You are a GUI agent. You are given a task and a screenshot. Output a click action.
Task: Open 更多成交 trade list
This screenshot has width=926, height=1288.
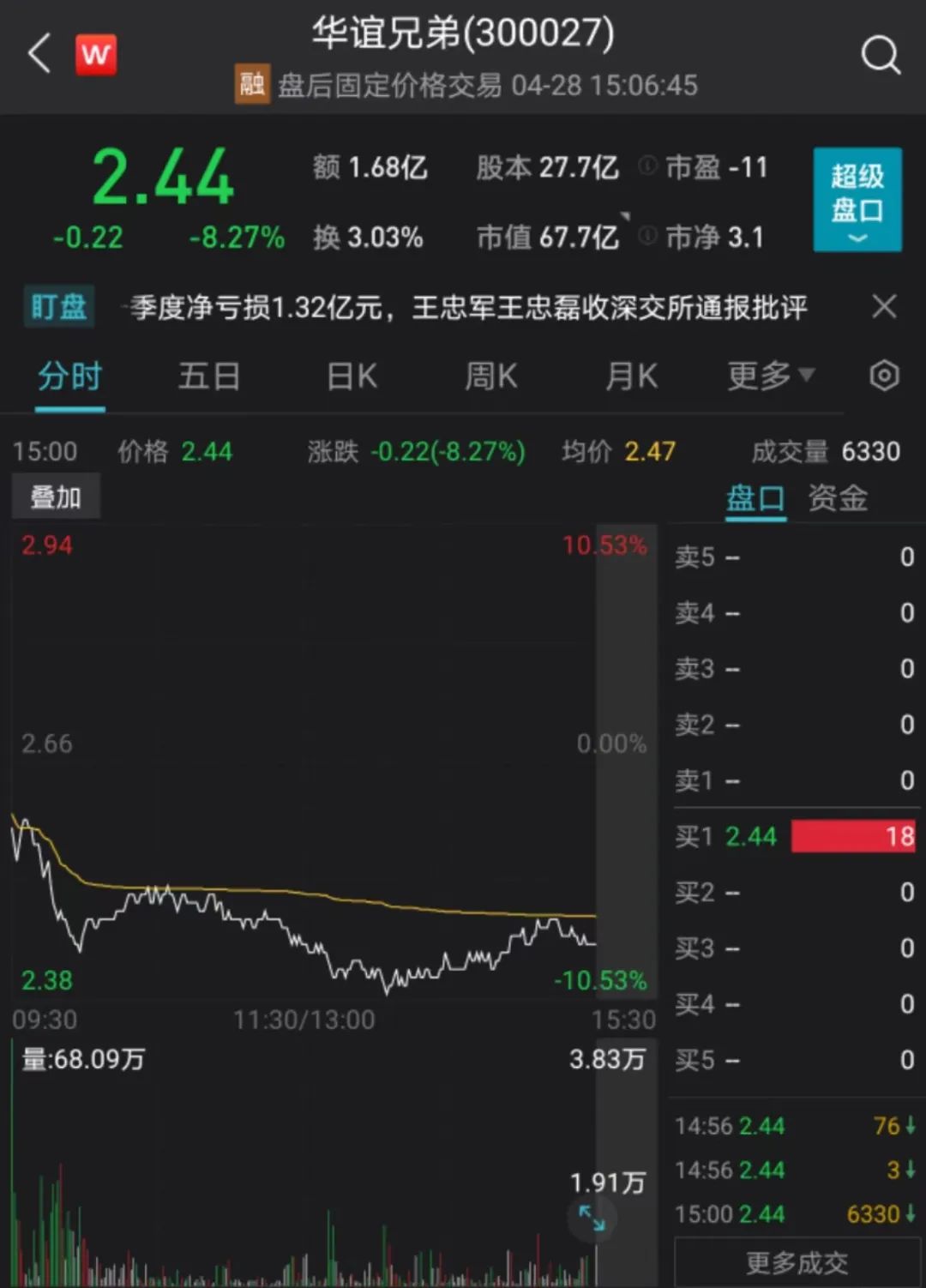pos(797,1262)
